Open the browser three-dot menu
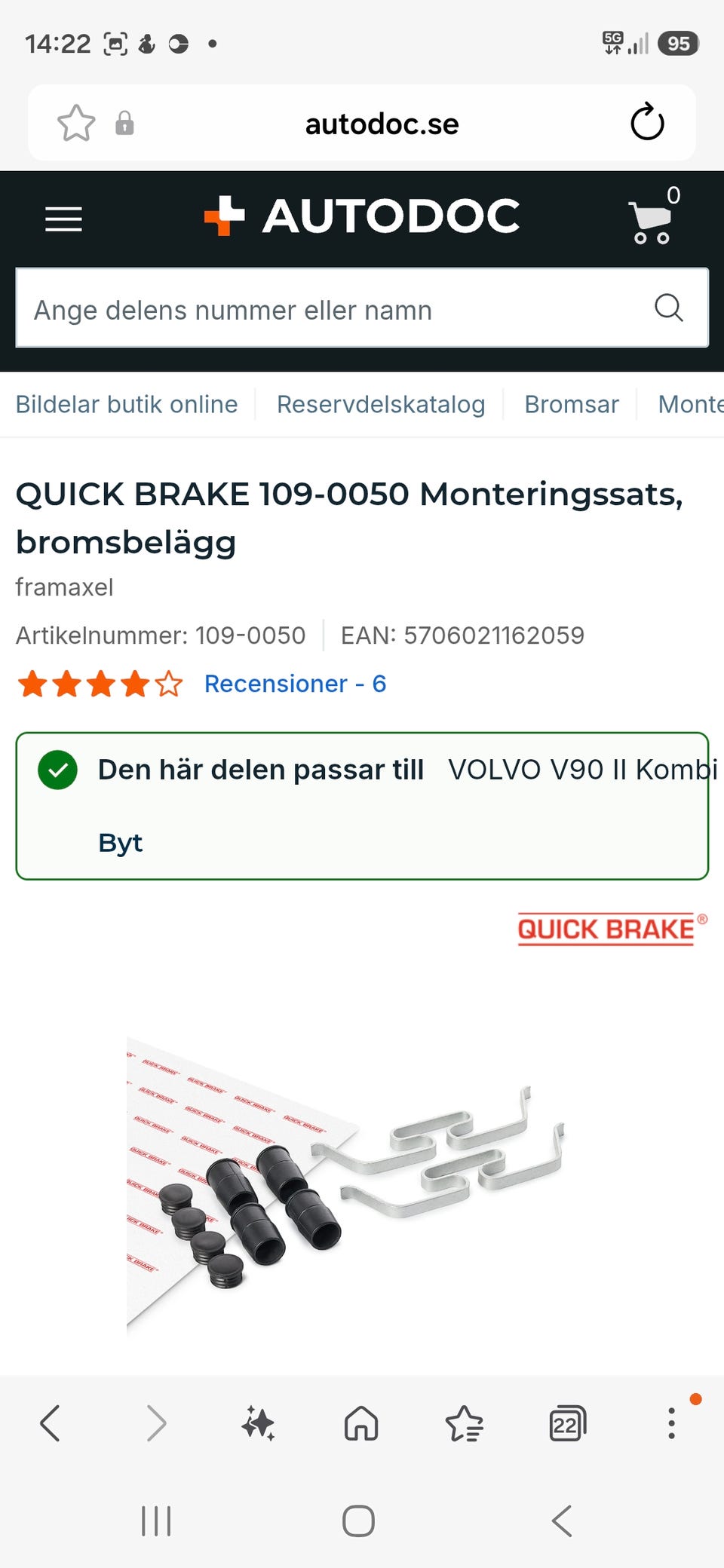 click(671, 1423)
